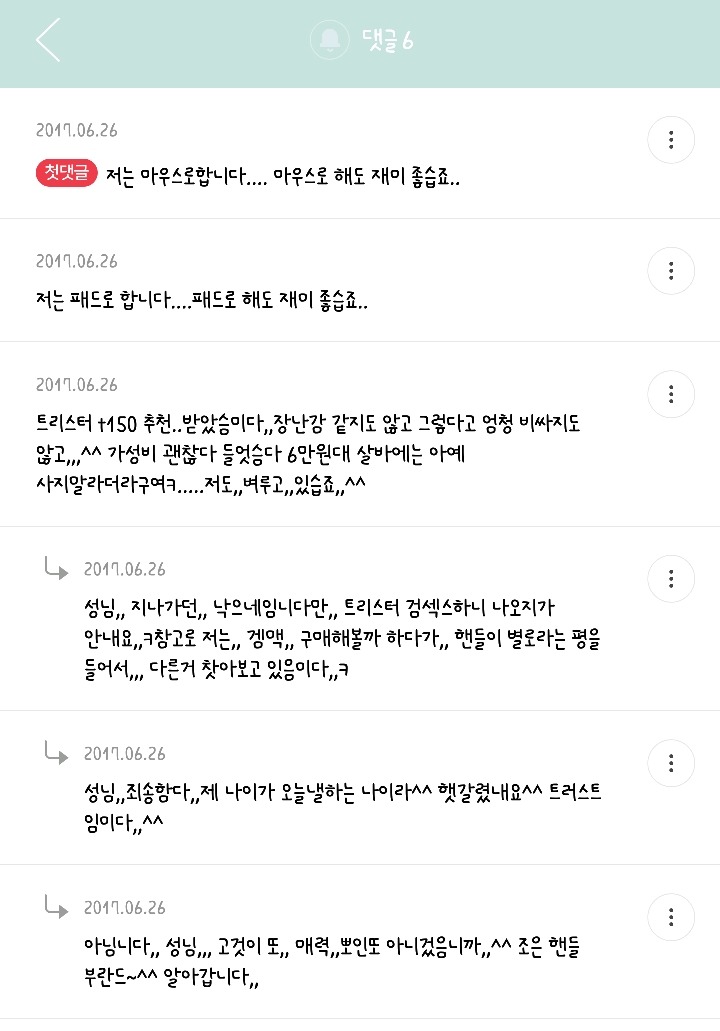Open options for the 패드로 합니다 comment

[671, 270]
